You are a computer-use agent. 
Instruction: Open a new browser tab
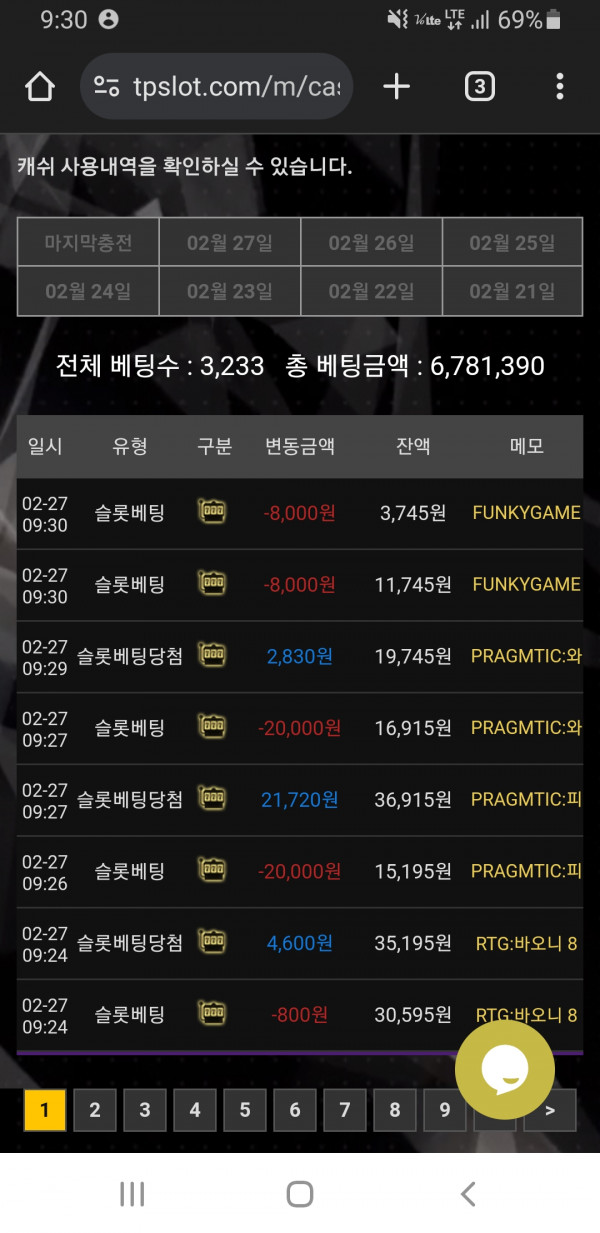tap(397, 87)
